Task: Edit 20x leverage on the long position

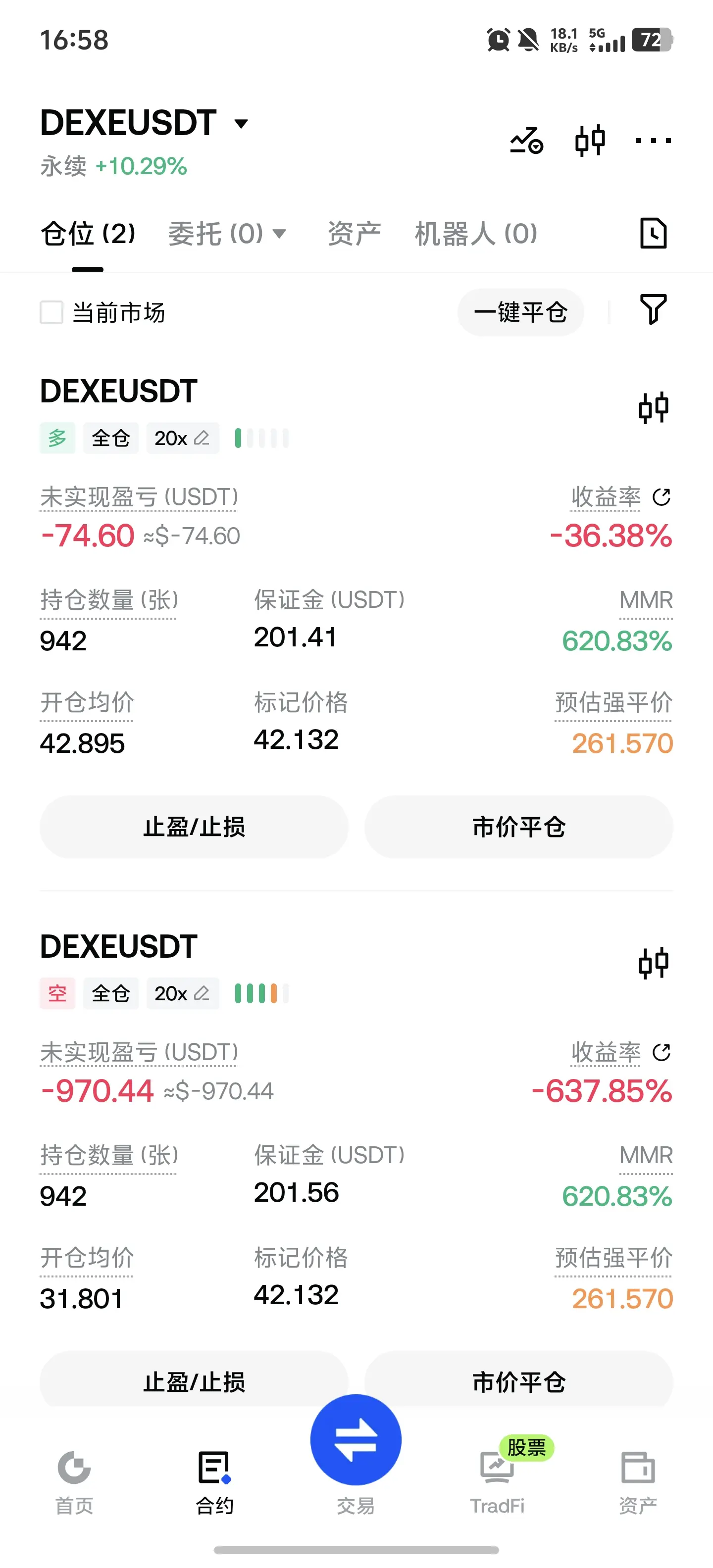Action: tap(182, 438)
